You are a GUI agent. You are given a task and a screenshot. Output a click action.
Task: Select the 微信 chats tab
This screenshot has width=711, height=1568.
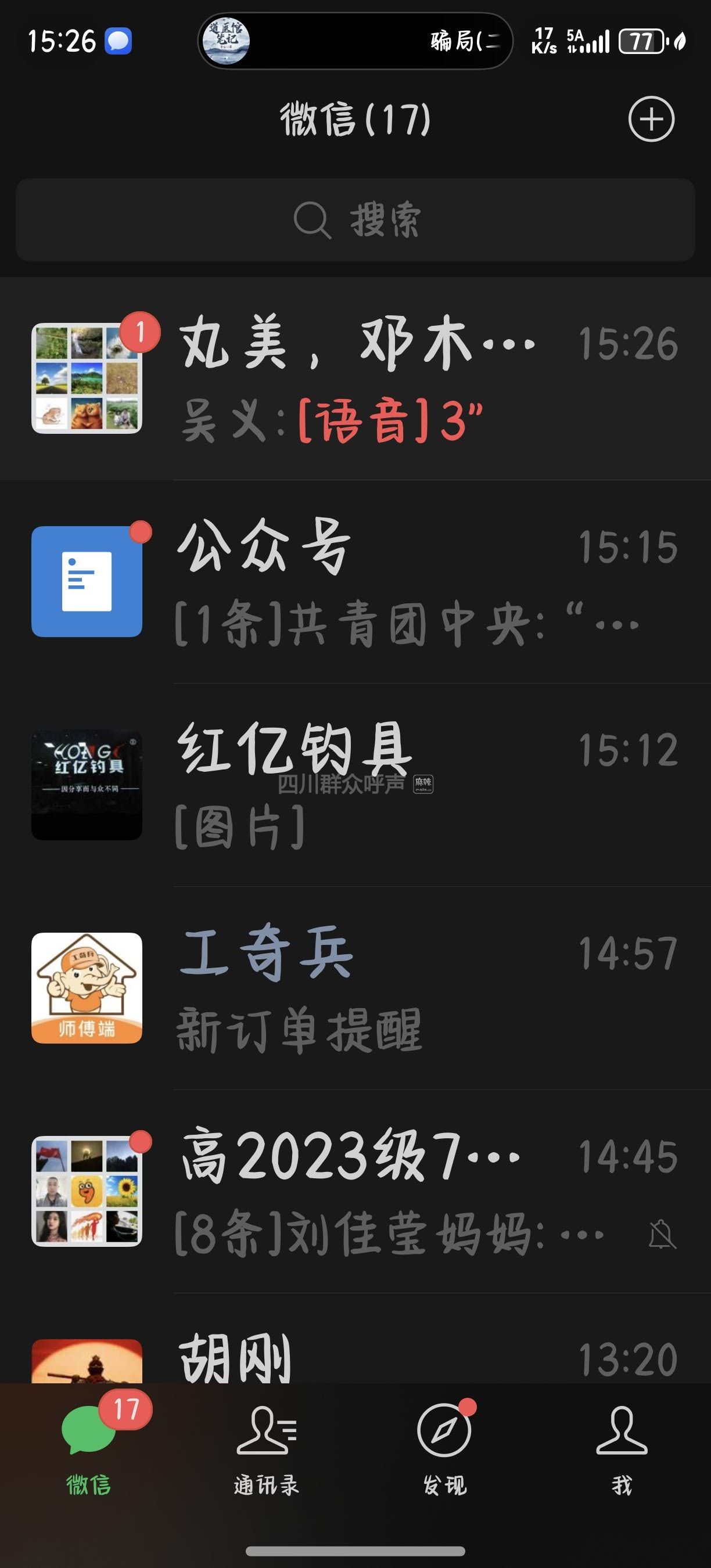pos(89,1450)
